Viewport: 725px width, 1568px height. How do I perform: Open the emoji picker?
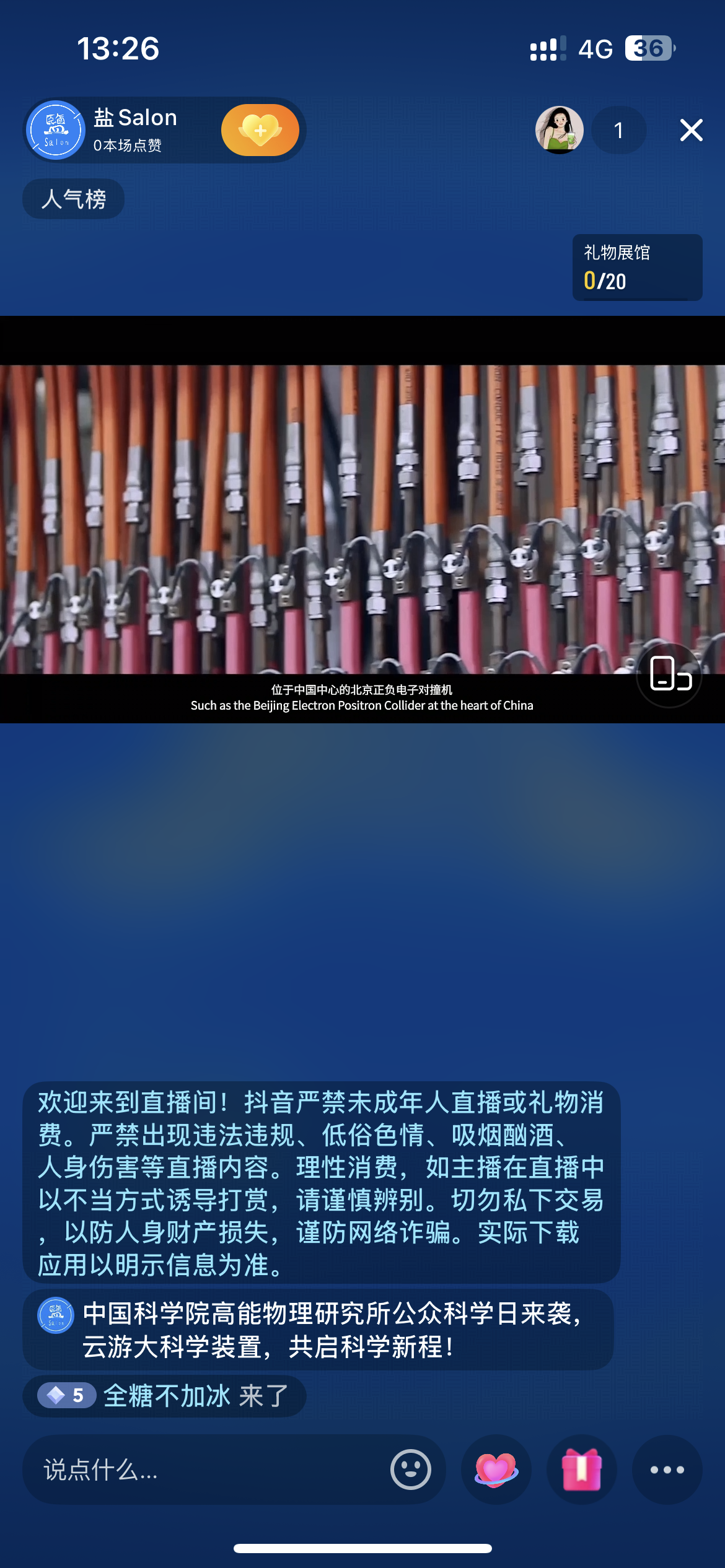410,1470
